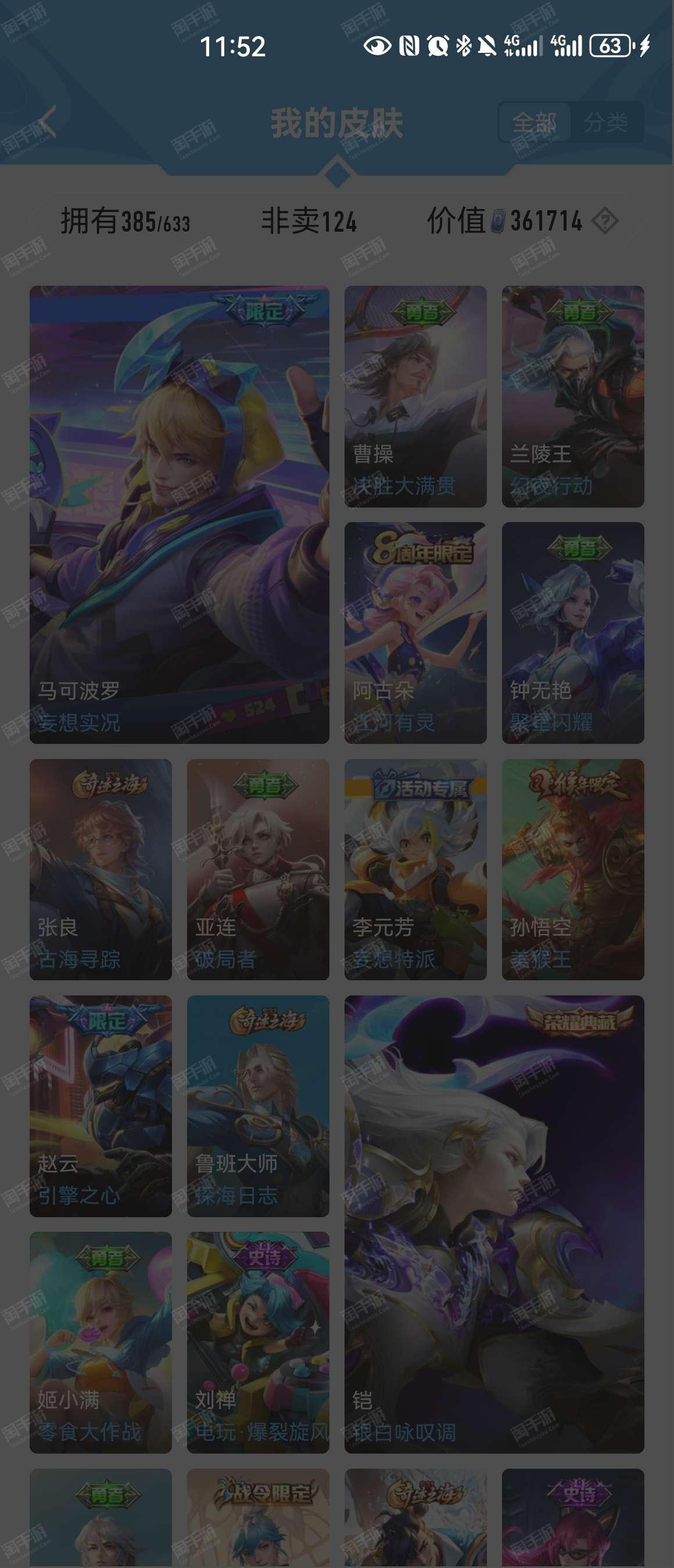Select the 阿古朵 skin card

pos(415,632)
